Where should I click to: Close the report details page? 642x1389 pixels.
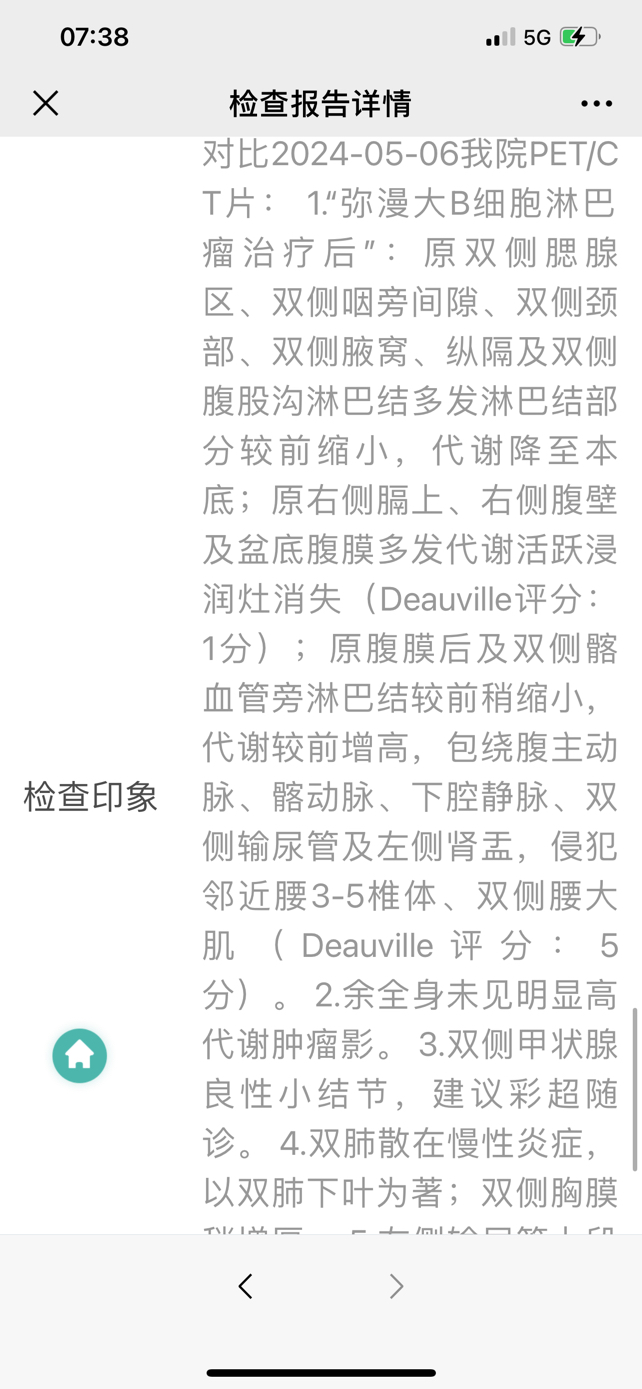(45, 103)
